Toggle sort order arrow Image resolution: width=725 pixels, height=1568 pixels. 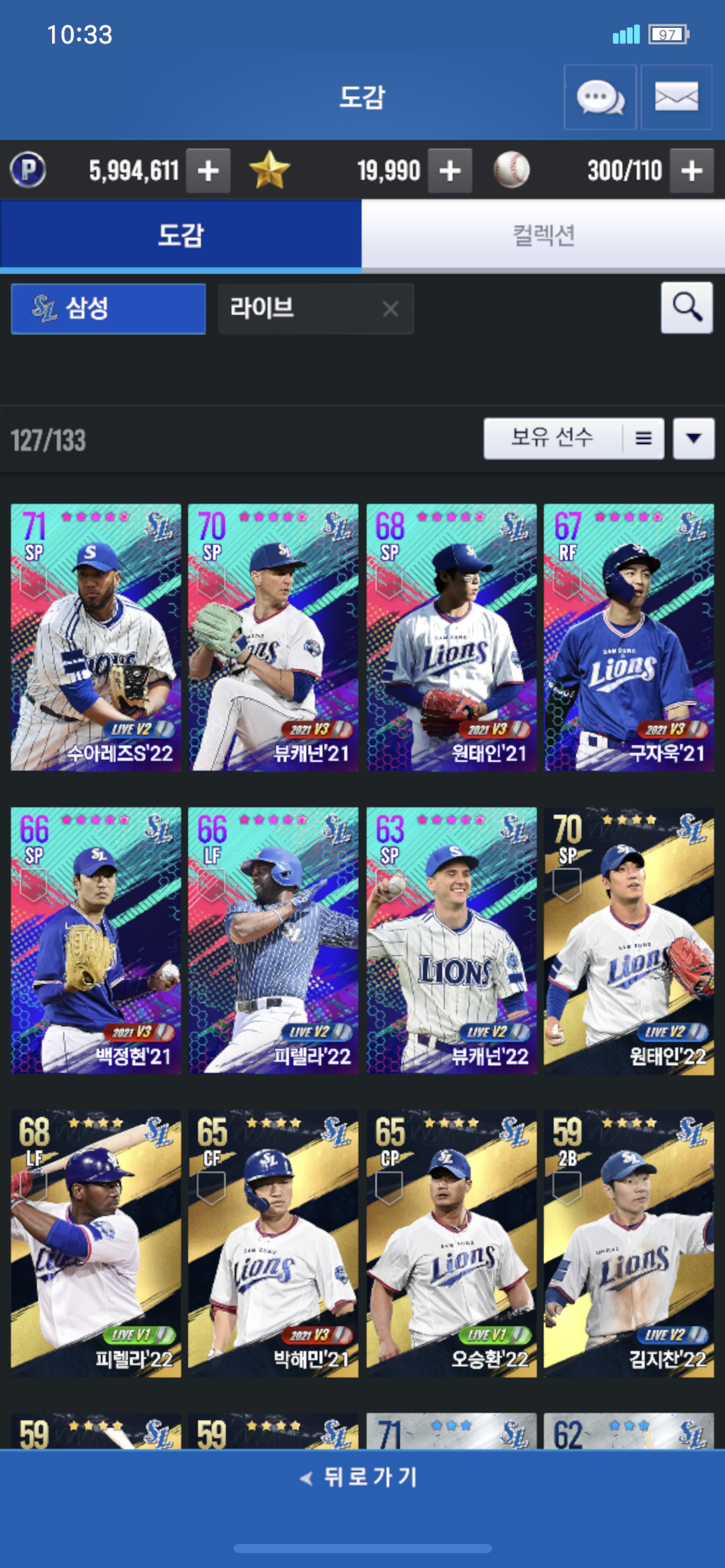pos(693,438)
